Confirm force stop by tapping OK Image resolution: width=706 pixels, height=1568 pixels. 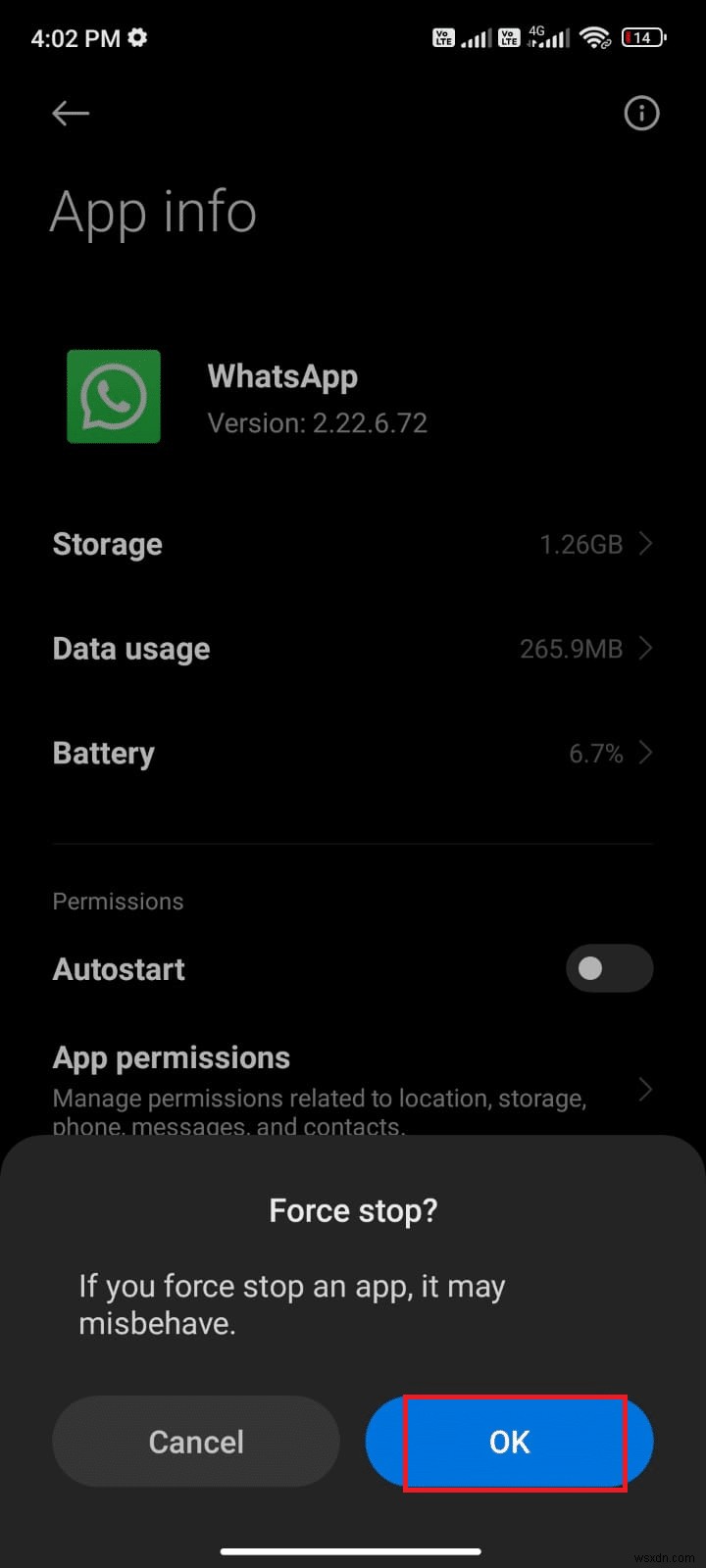pos(508,1442)
